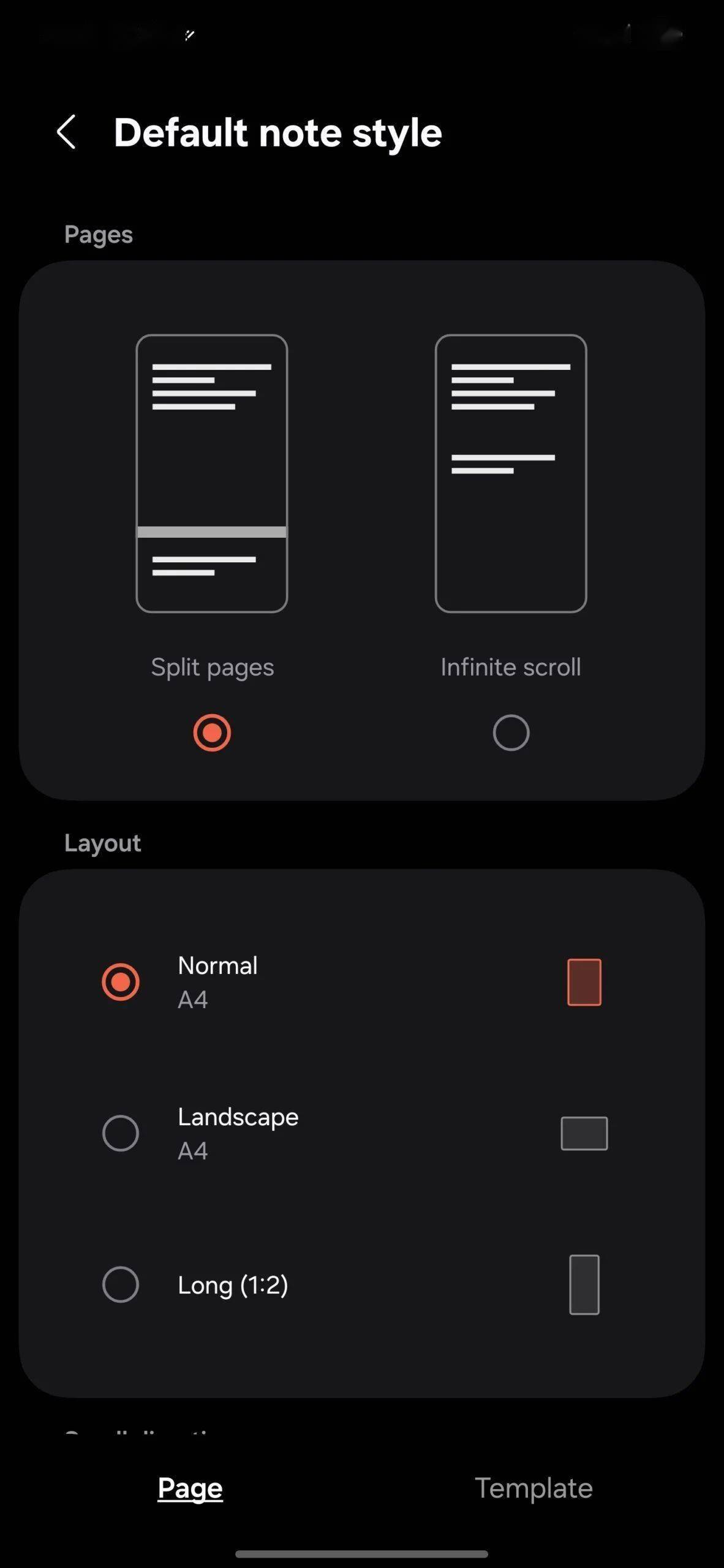
Task: Select the Split pages option
Action: pos(212,732)
